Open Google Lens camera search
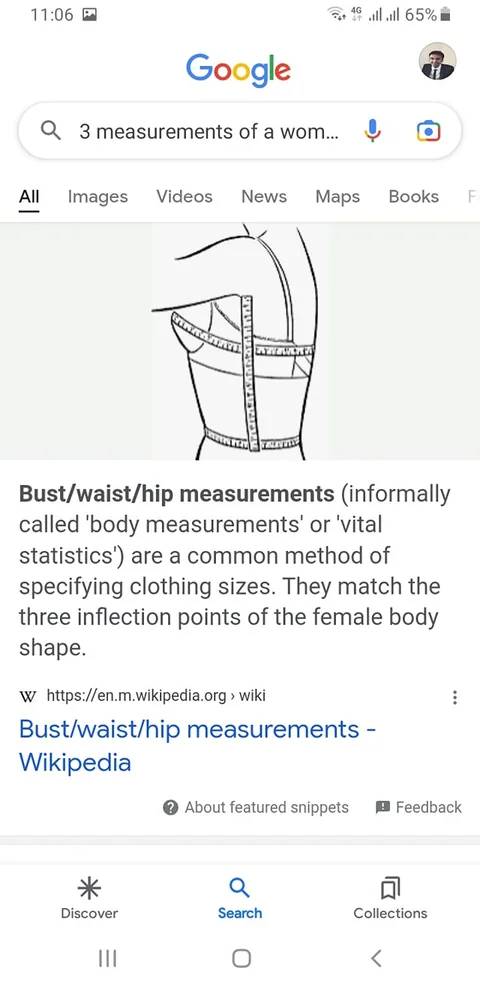Image resolution: width=480 pixels, height=986 pixels. [x=428, y=131]
